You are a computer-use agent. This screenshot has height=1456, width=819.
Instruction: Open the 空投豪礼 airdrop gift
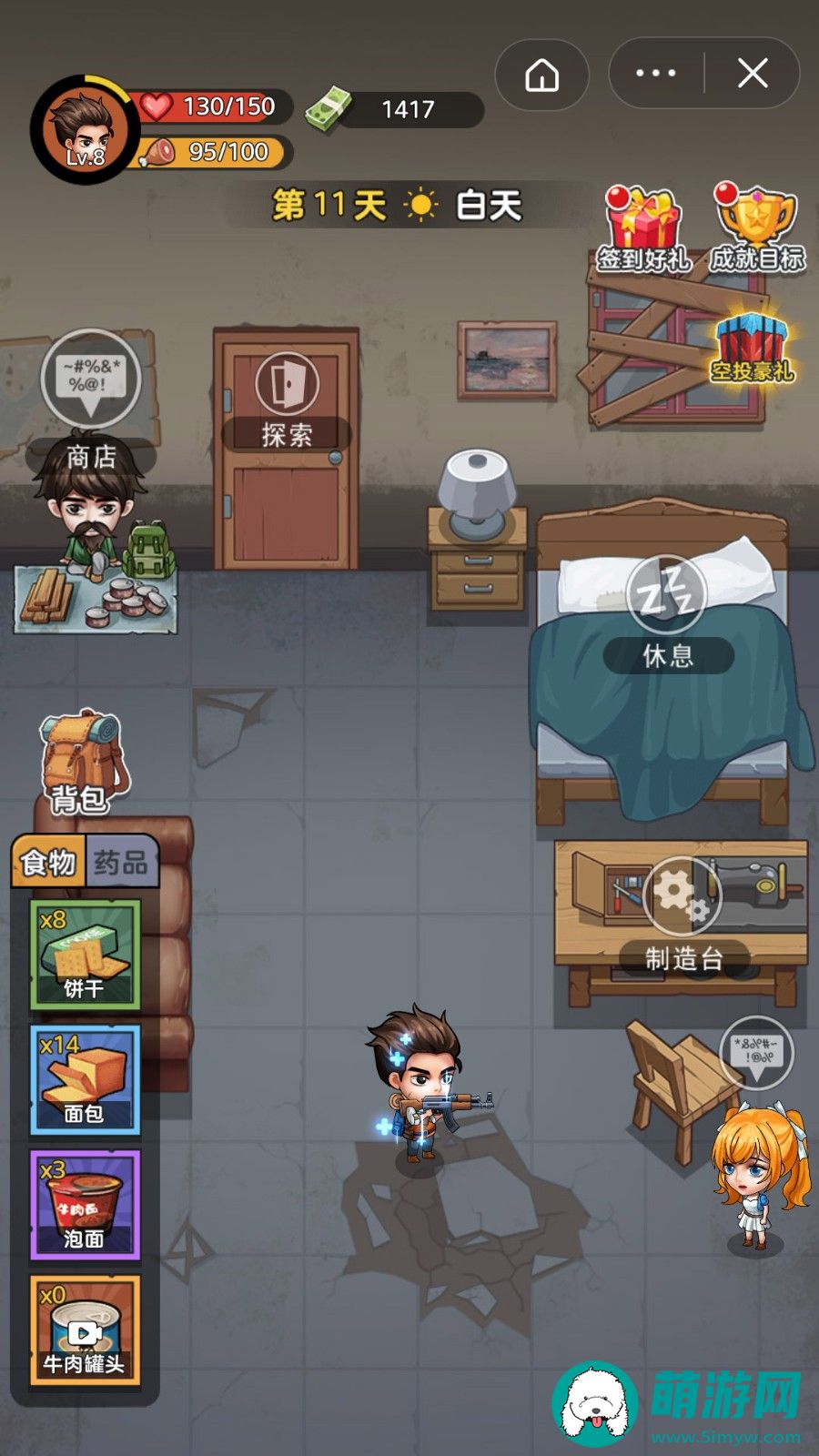pyautogui.click(x=752, y=348)
